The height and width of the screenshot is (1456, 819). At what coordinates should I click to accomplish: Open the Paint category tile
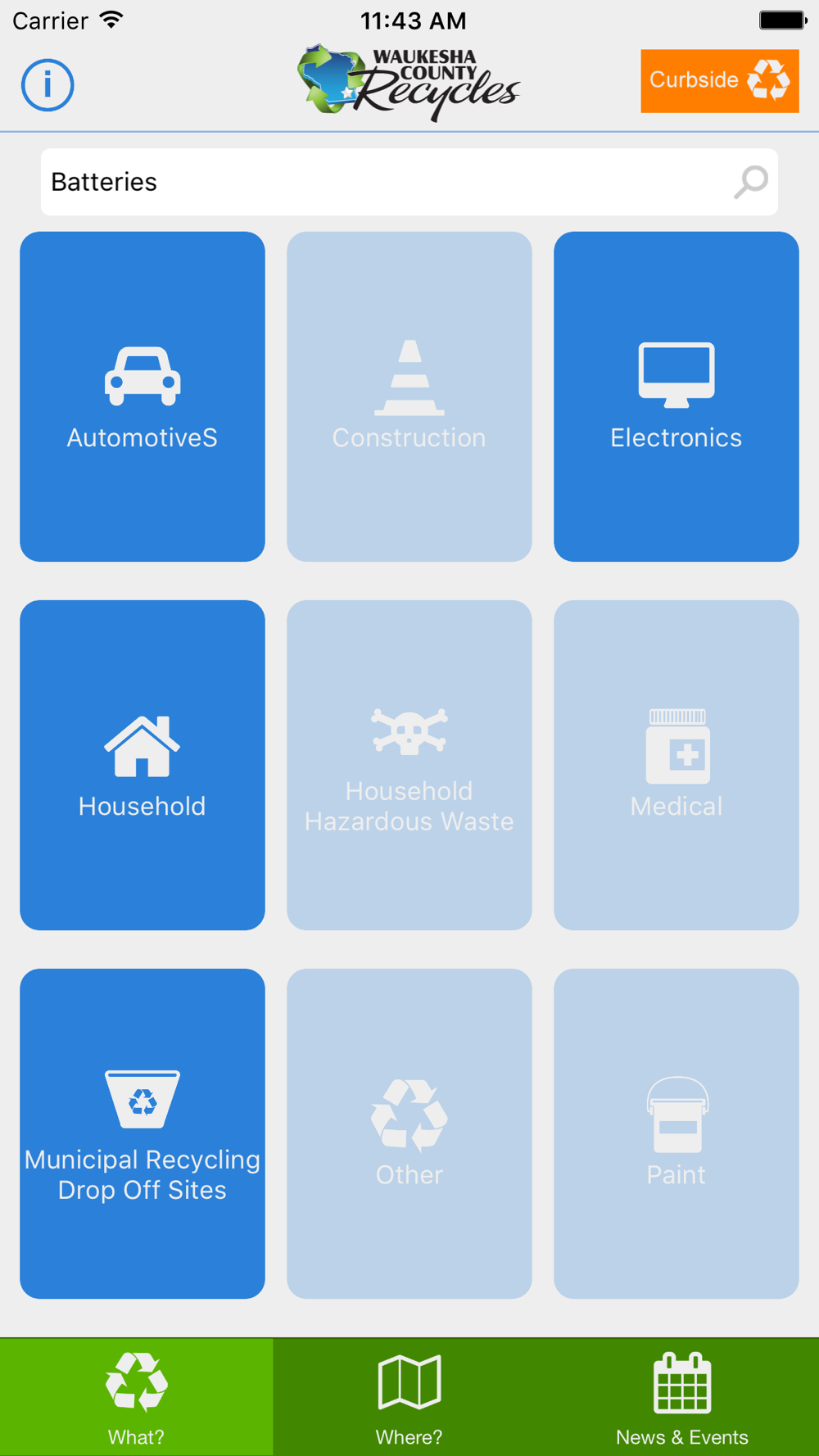[x=676, y=1133]
